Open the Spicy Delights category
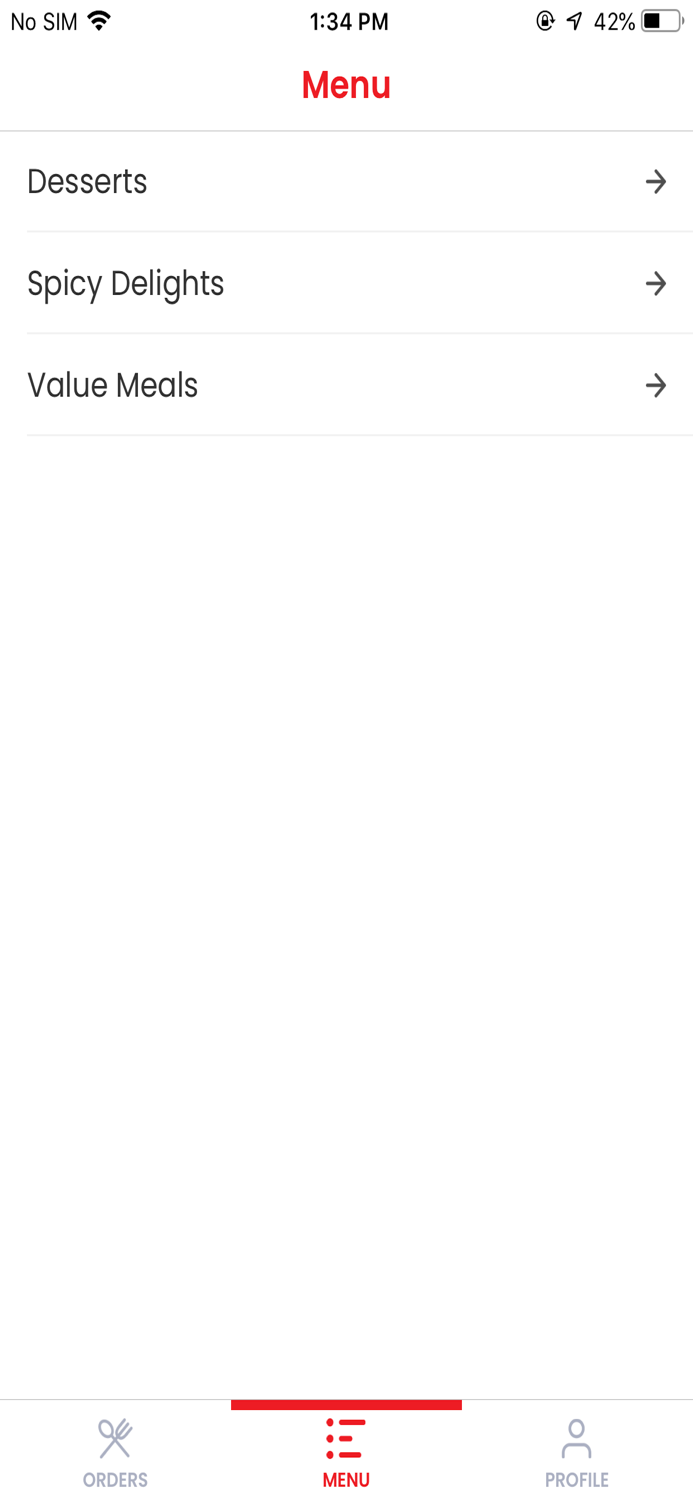The width and height of the screenshot is (693, 1500). click(346, 284)
